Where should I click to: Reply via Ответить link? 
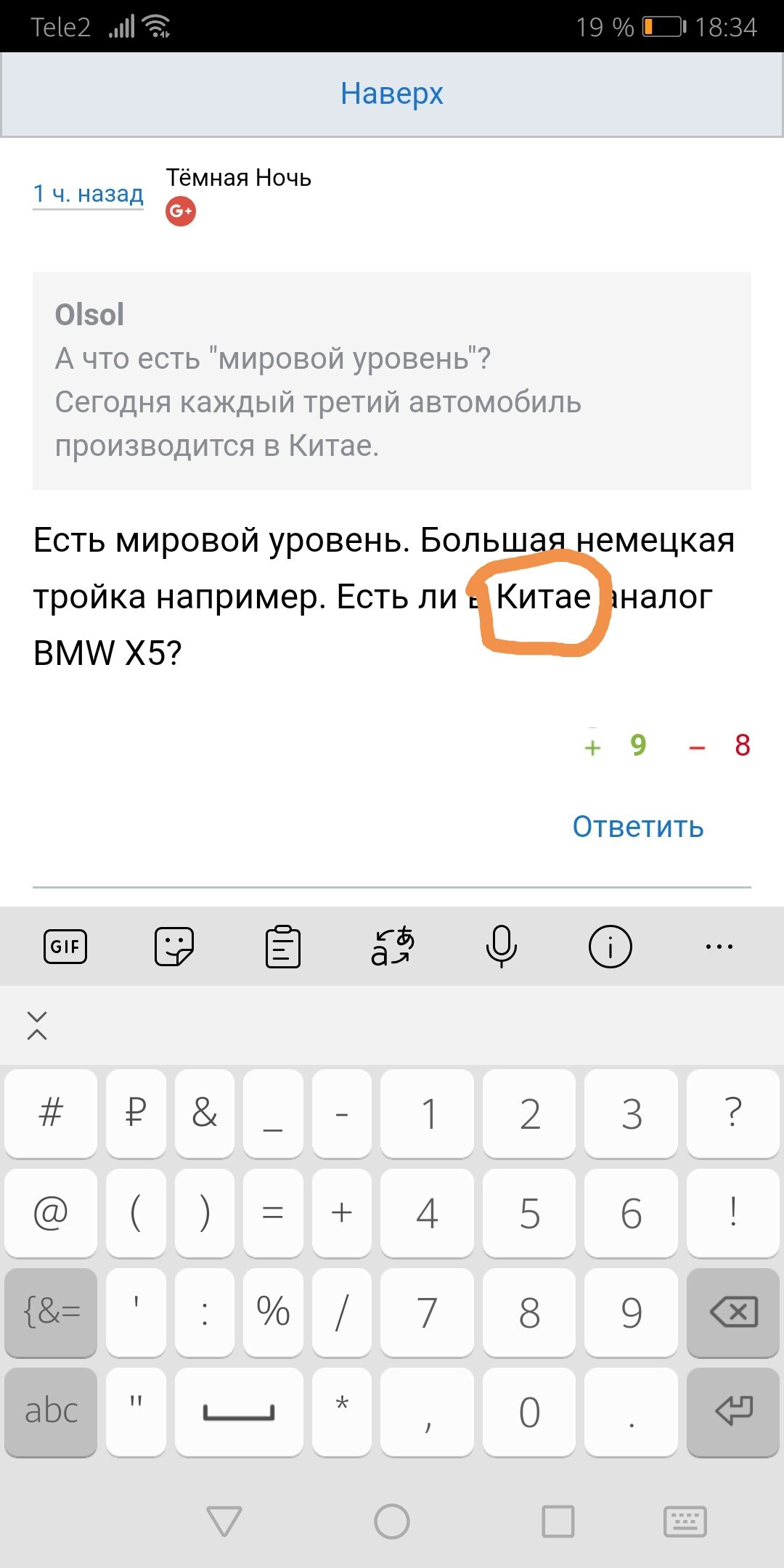coord(638,827)
